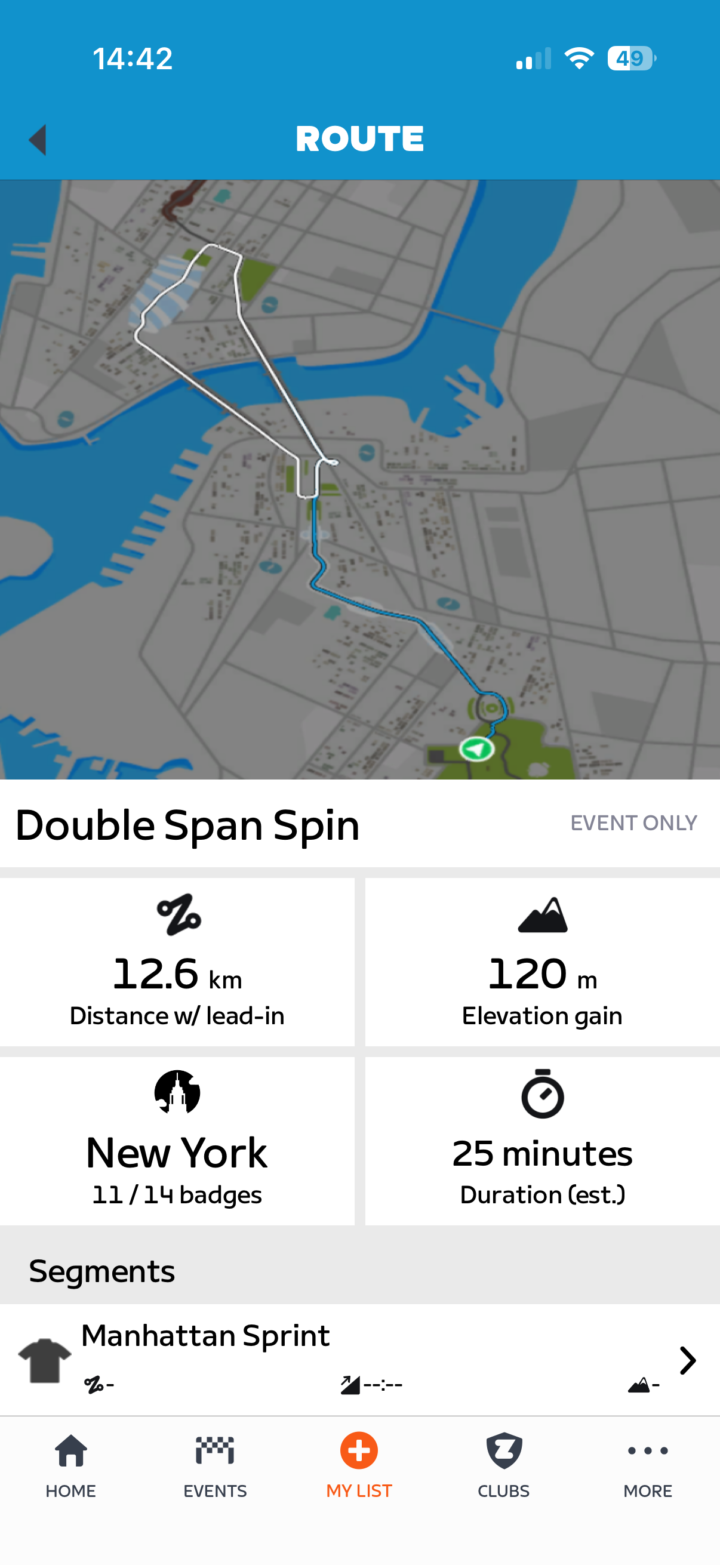Go to the Clubs tab
This screenshot has height=1565, width=720.
pyautogui.click(x=503, y=1466)
